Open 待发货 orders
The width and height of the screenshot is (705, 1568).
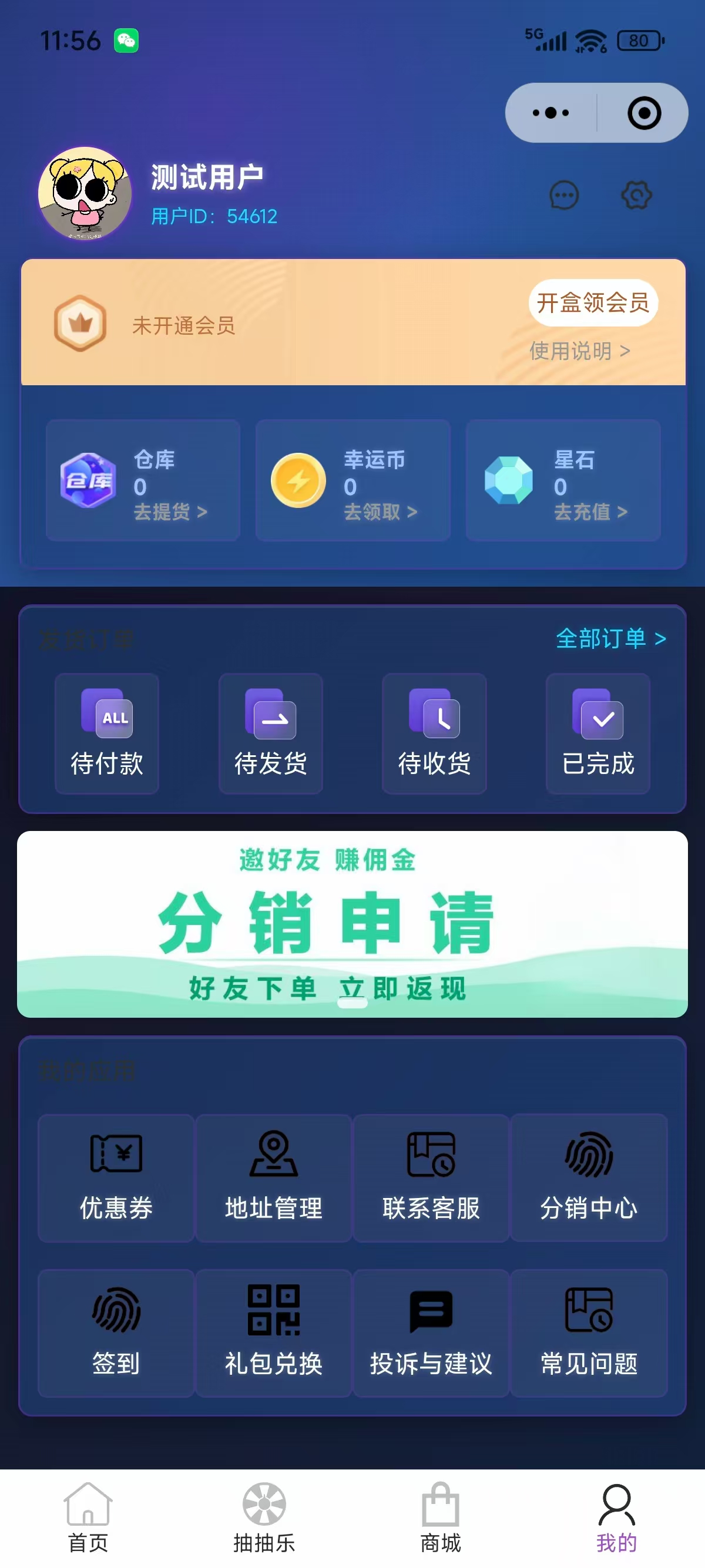[x=270, y=733]
